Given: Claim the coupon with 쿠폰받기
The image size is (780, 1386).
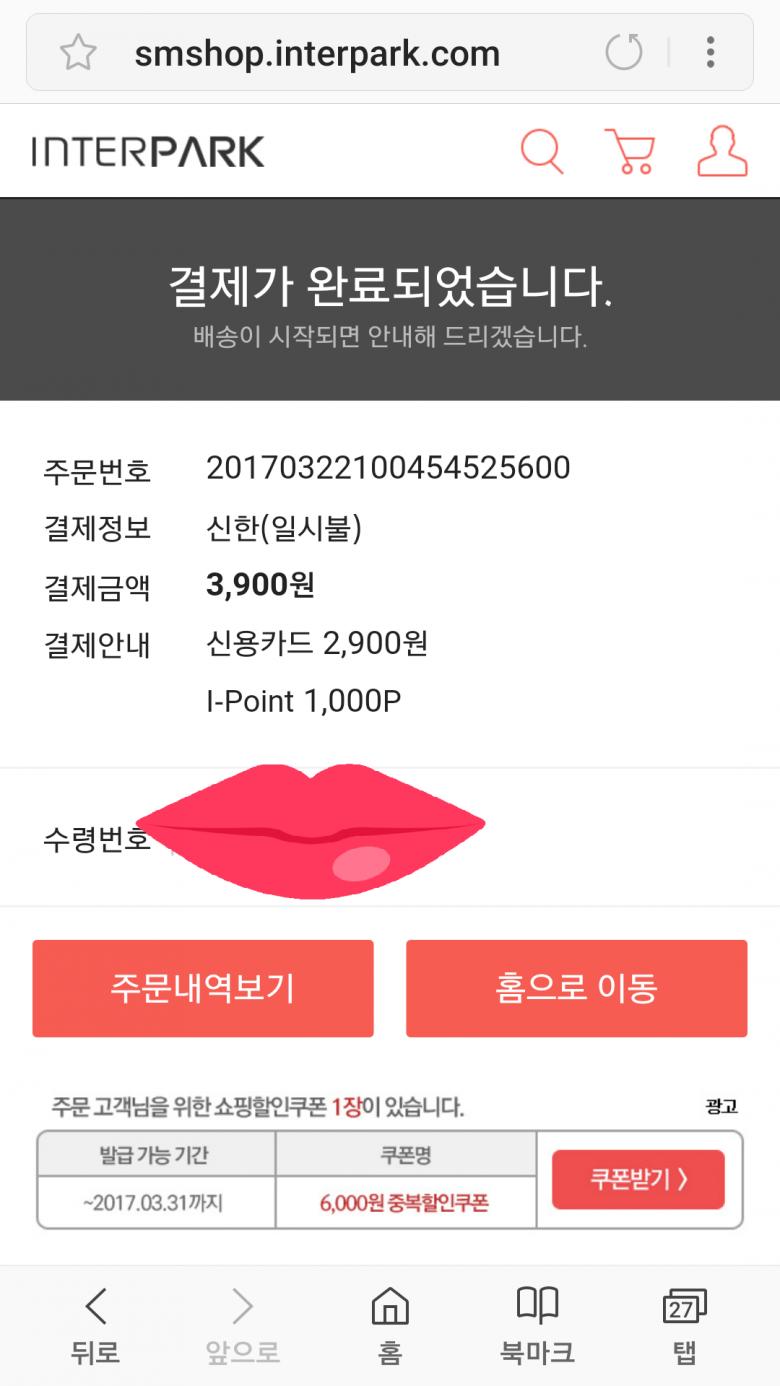Looking at the screenshot, I should 638,1180.
